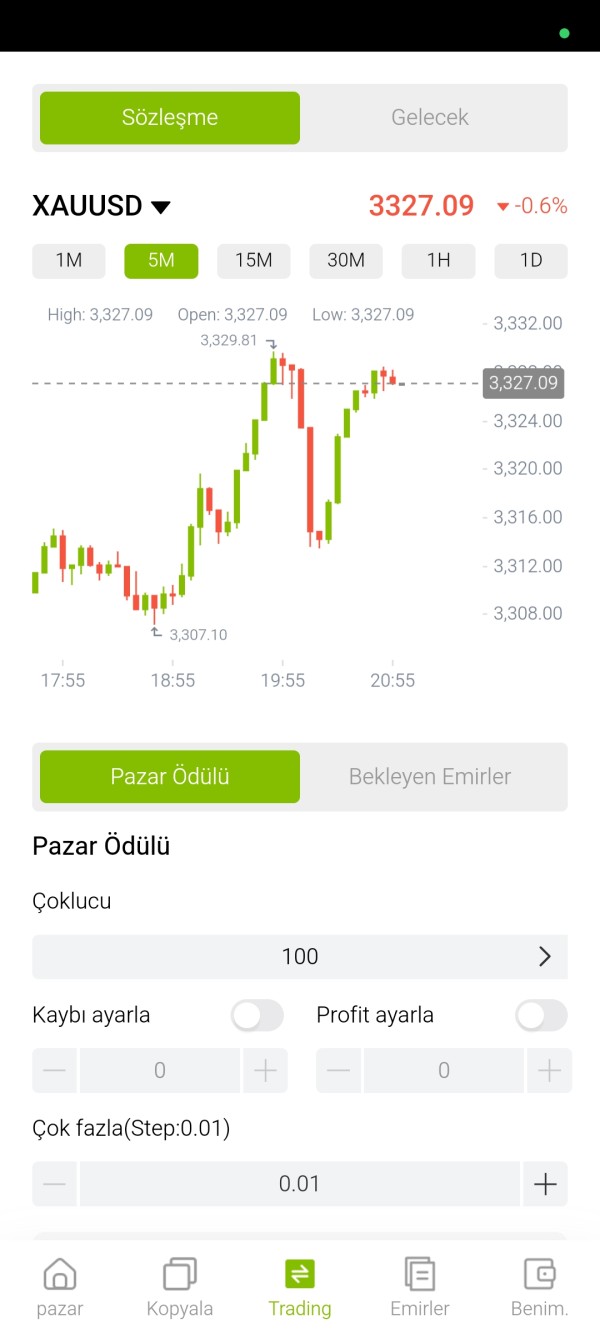Enable the Kaybı ayarla switch

point(257,1016)
